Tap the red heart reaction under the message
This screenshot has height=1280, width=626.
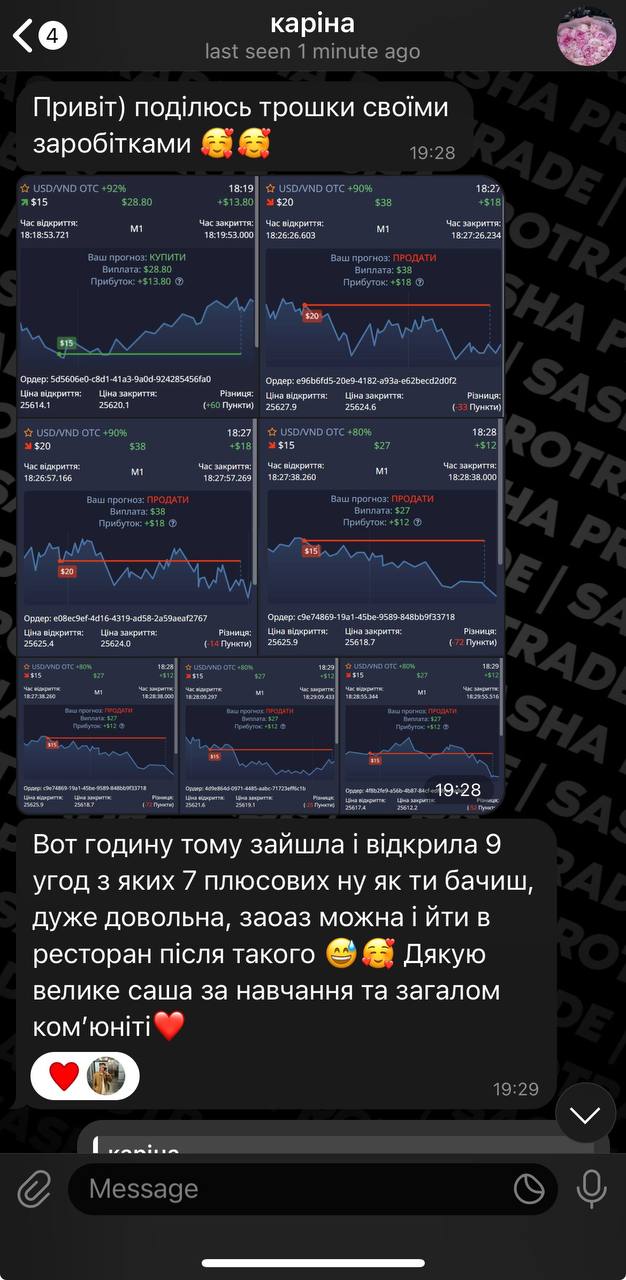[64, 1076]
